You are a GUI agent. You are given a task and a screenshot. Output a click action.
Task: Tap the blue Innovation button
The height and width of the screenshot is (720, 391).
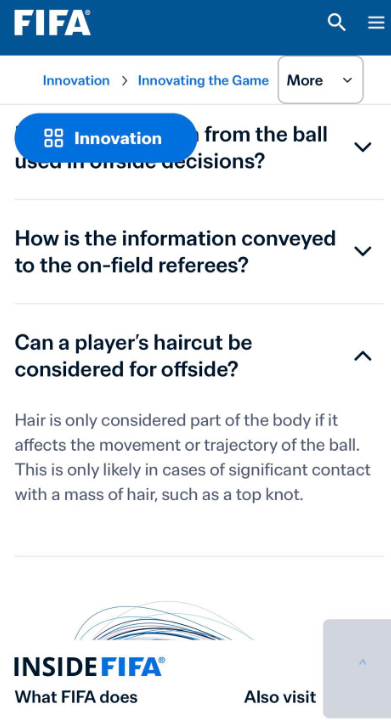point(105,138)
